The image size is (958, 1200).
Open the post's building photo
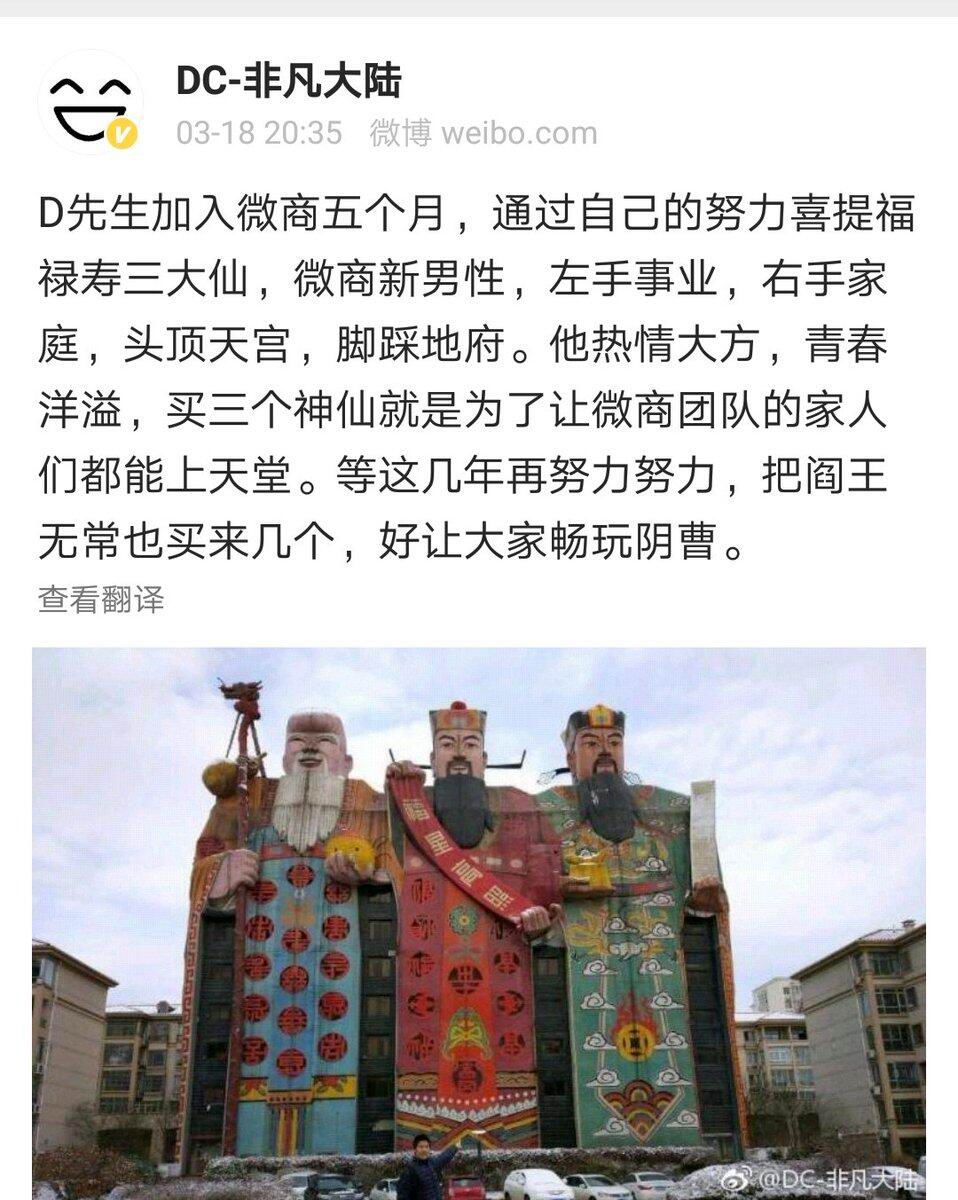(478, 922)
